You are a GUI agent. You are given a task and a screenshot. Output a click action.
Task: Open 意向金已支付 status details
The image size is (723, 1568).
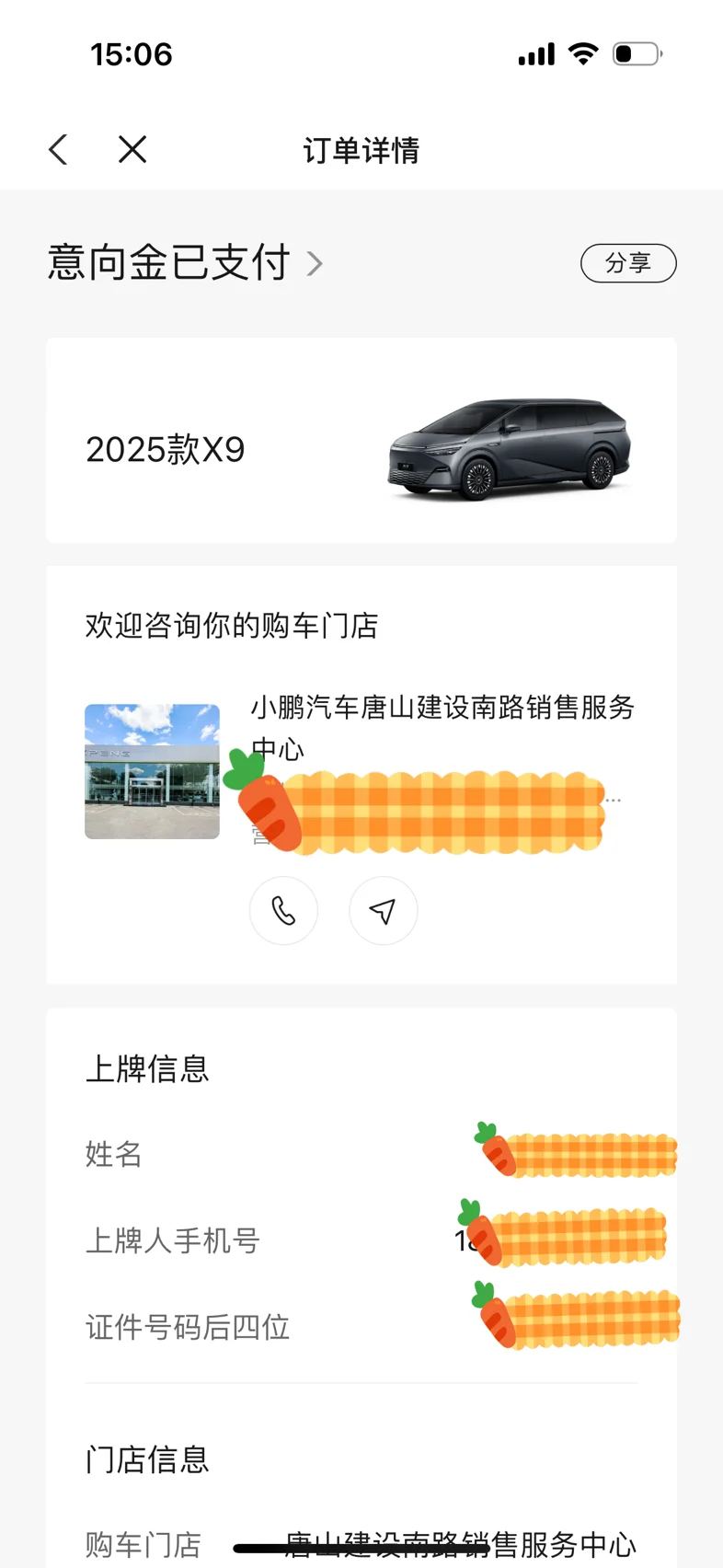tap(184, 263)
